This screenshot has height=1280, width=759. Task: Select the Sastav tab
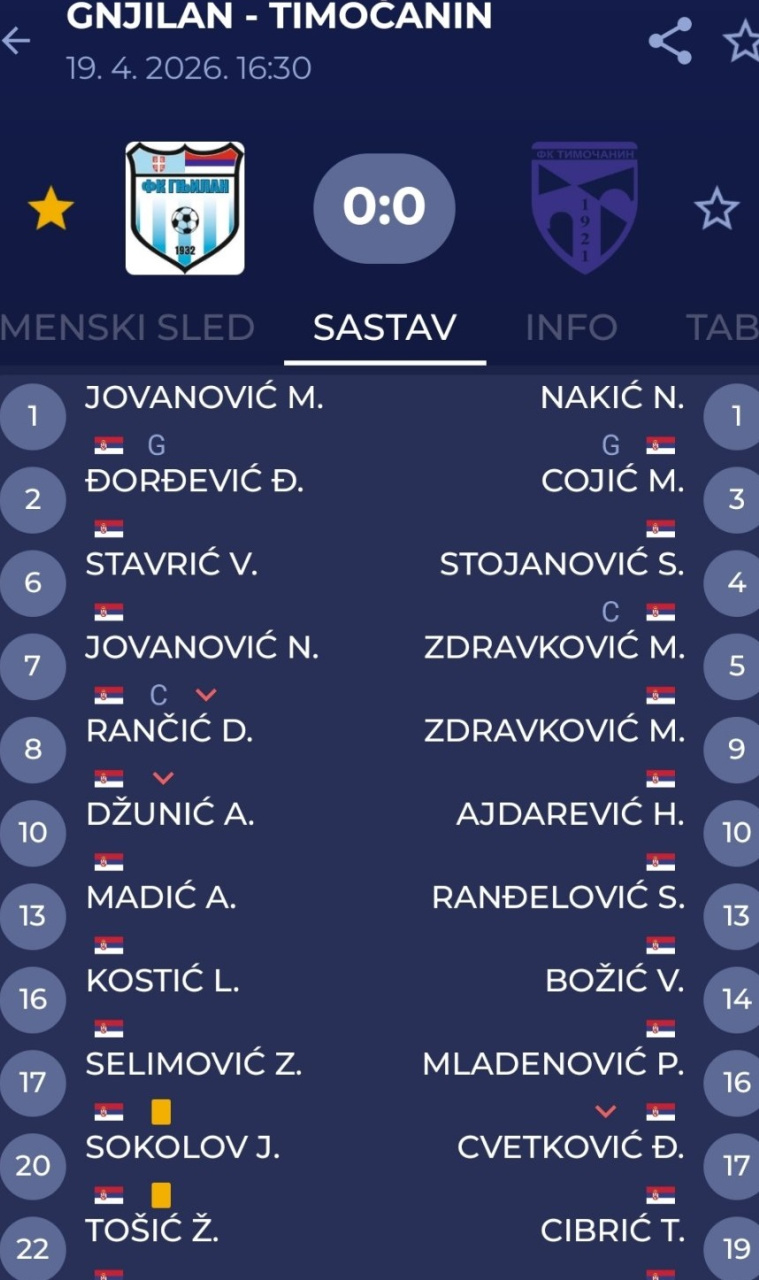click(385, 327)
